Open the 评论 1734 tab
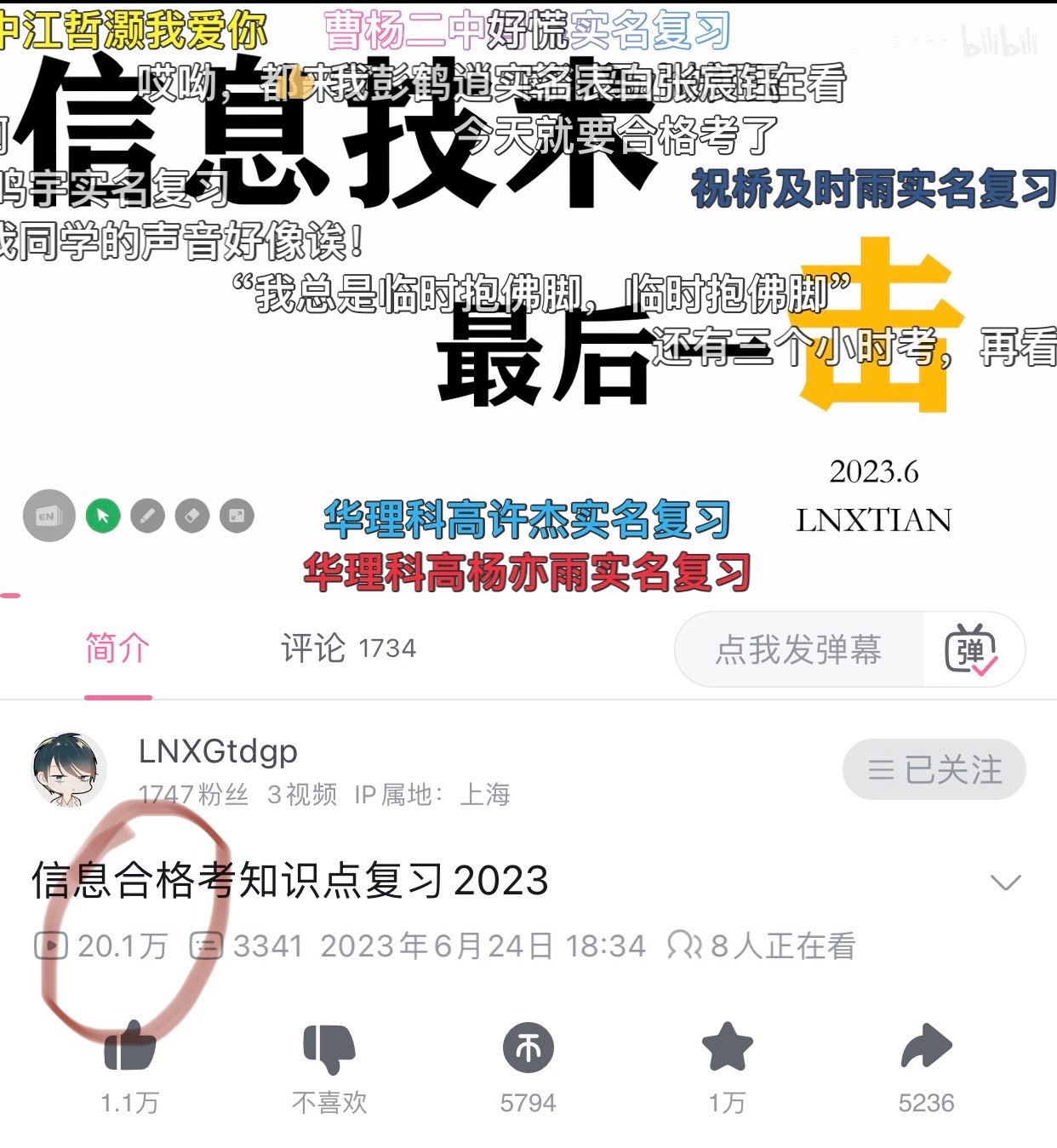 [348, 648]
